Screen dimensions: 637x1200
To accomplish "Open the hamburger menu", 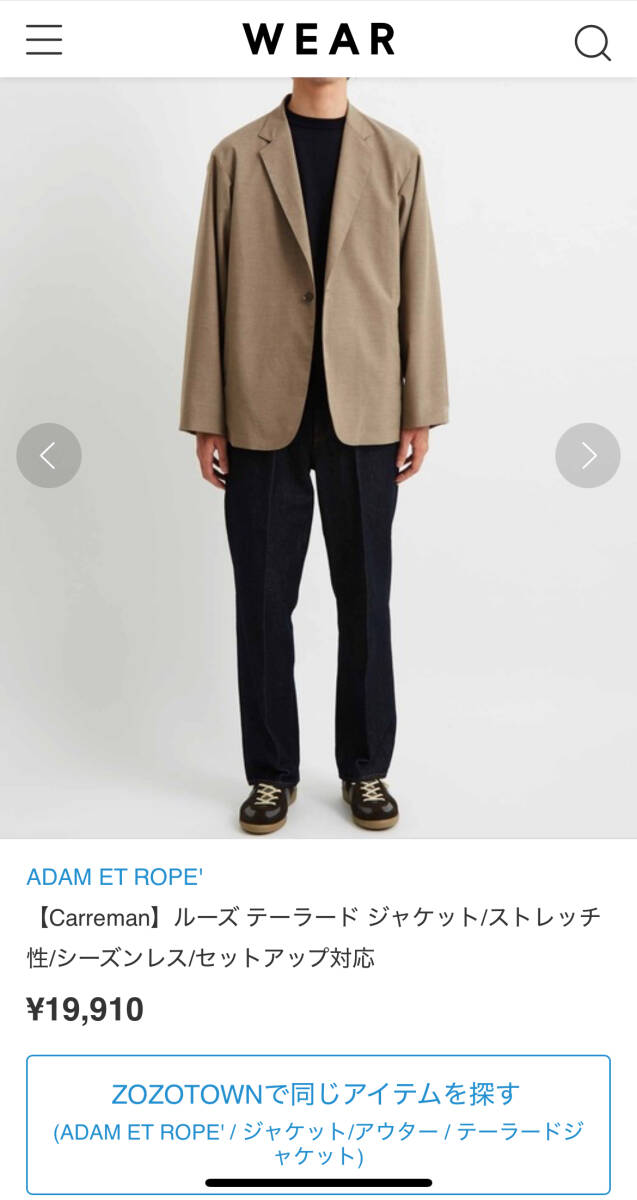I will click(44, 40).
